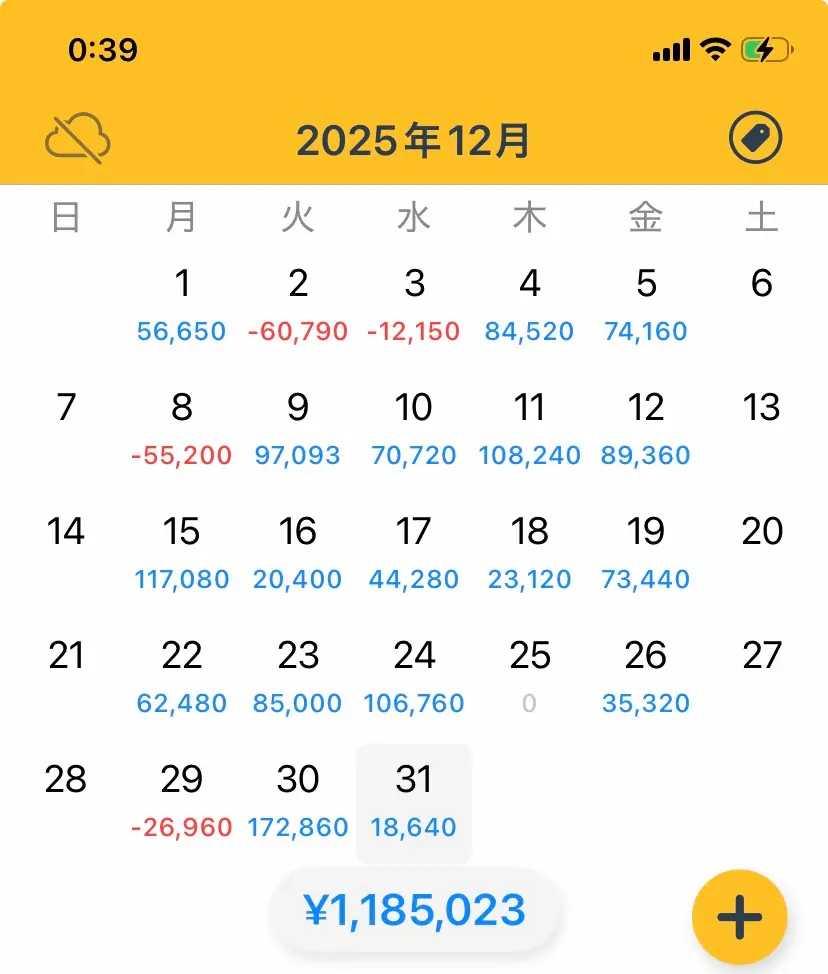
Task: Tap the Sunday header 日
Action: click(67, 217)
